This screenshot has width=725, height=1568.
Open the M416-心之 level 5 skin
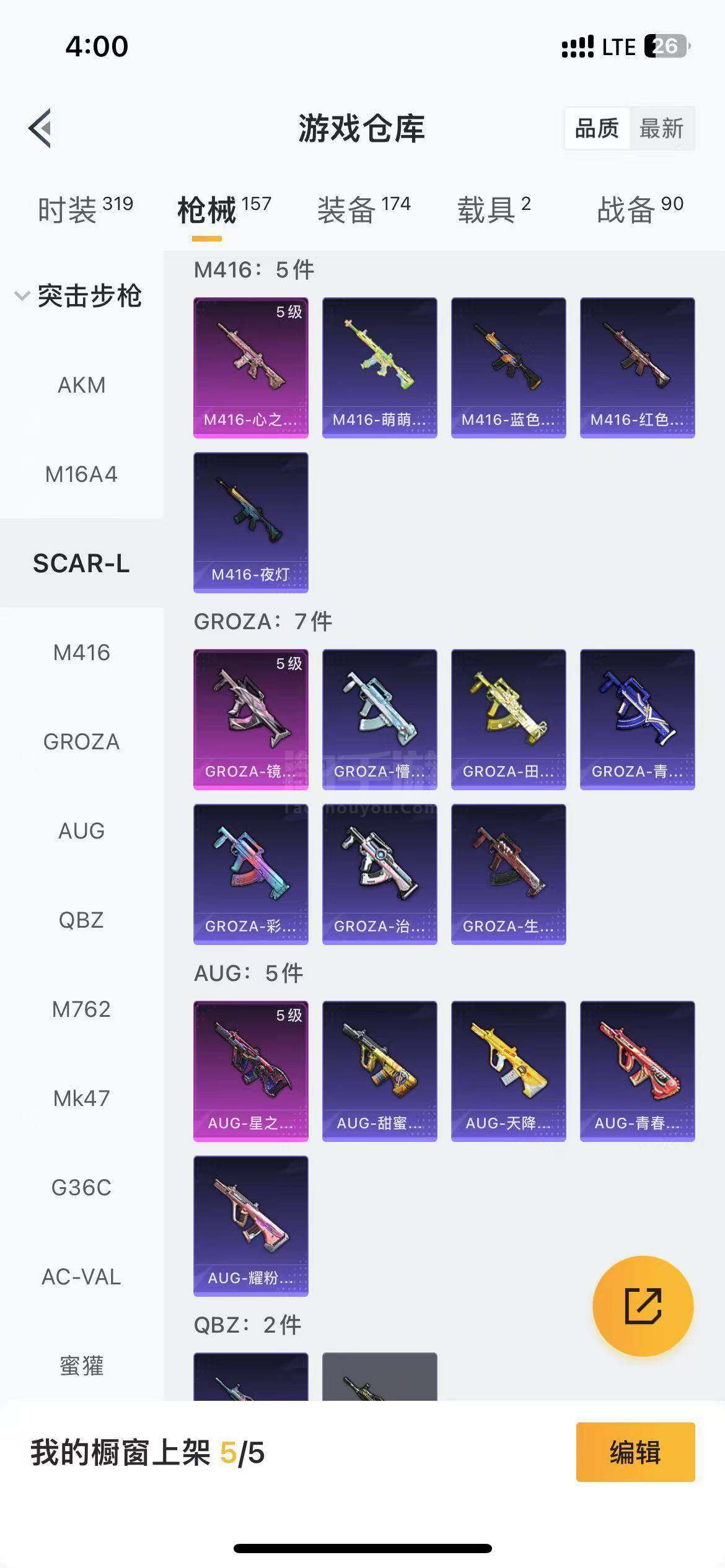pyautogui.click(x=251, y=368)
